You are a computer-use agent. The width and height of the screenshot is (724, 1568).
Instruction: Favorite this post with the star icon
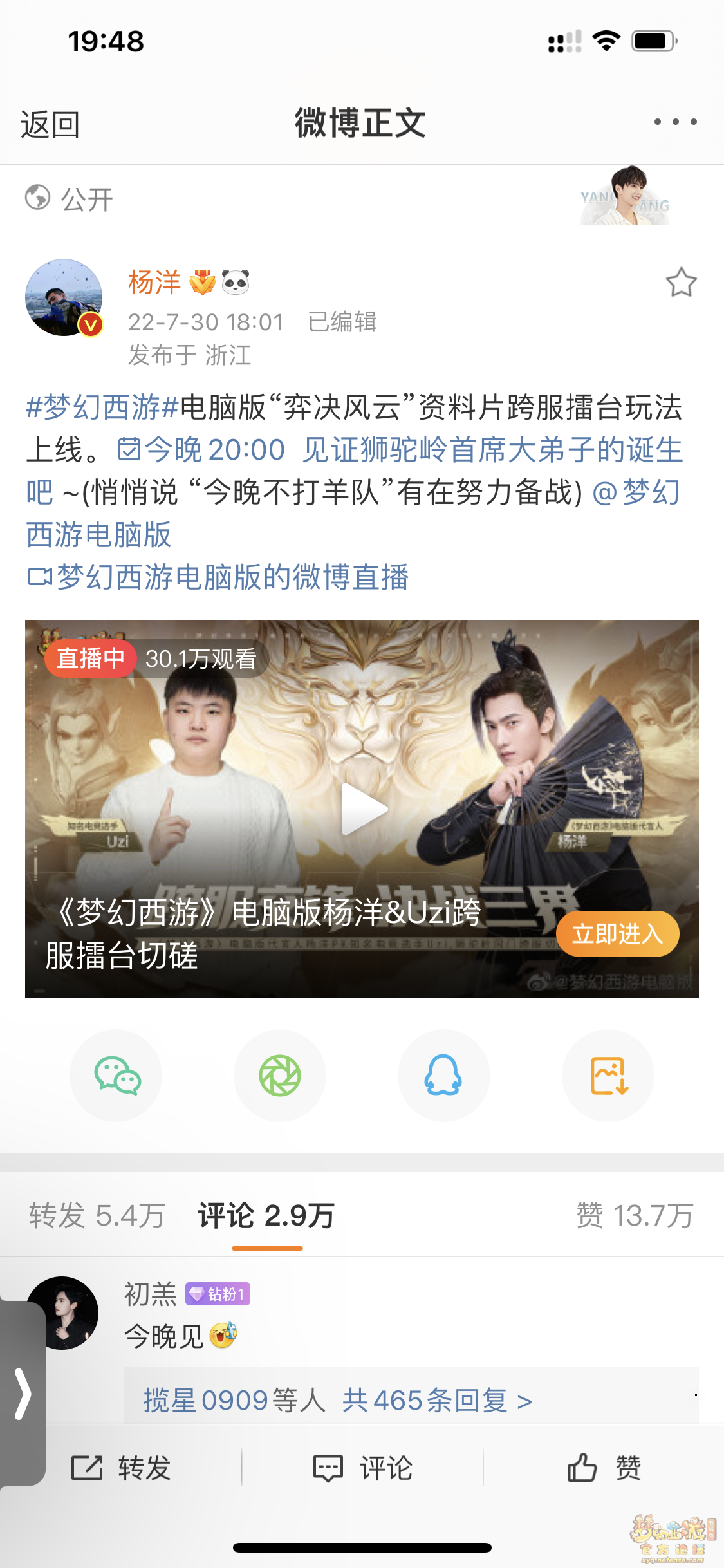[681, 283]
